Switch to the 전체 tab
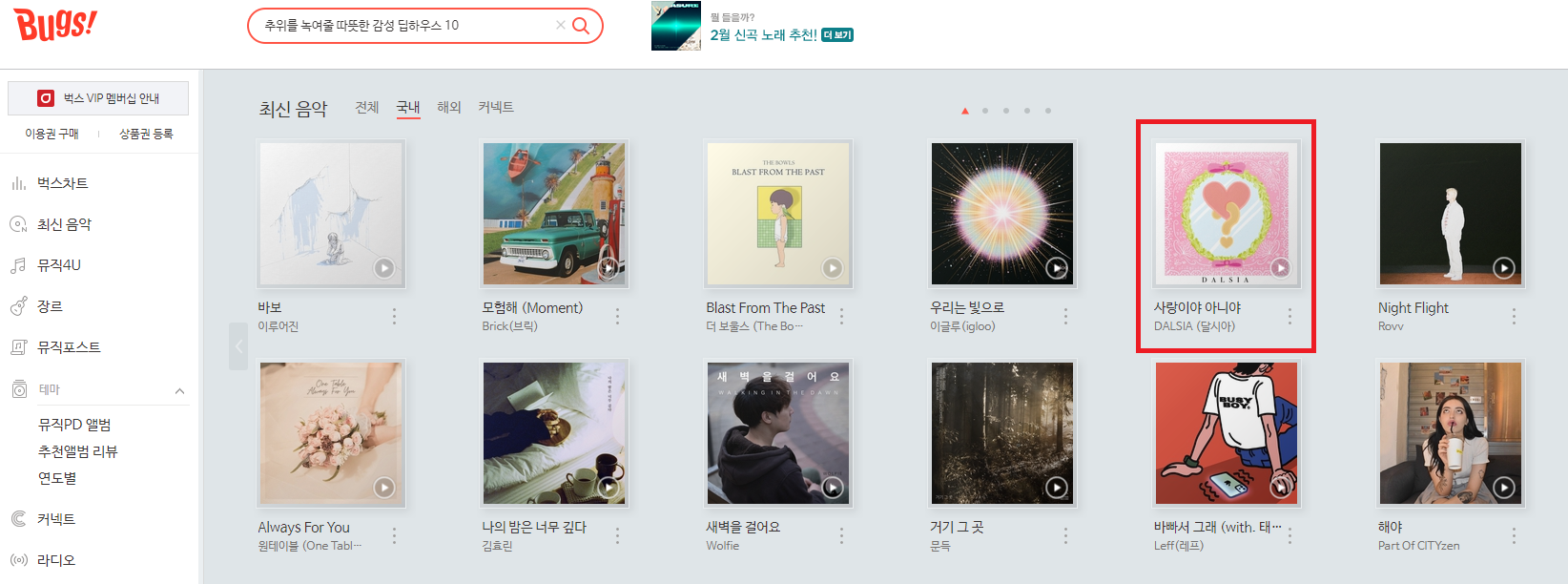 367,107
